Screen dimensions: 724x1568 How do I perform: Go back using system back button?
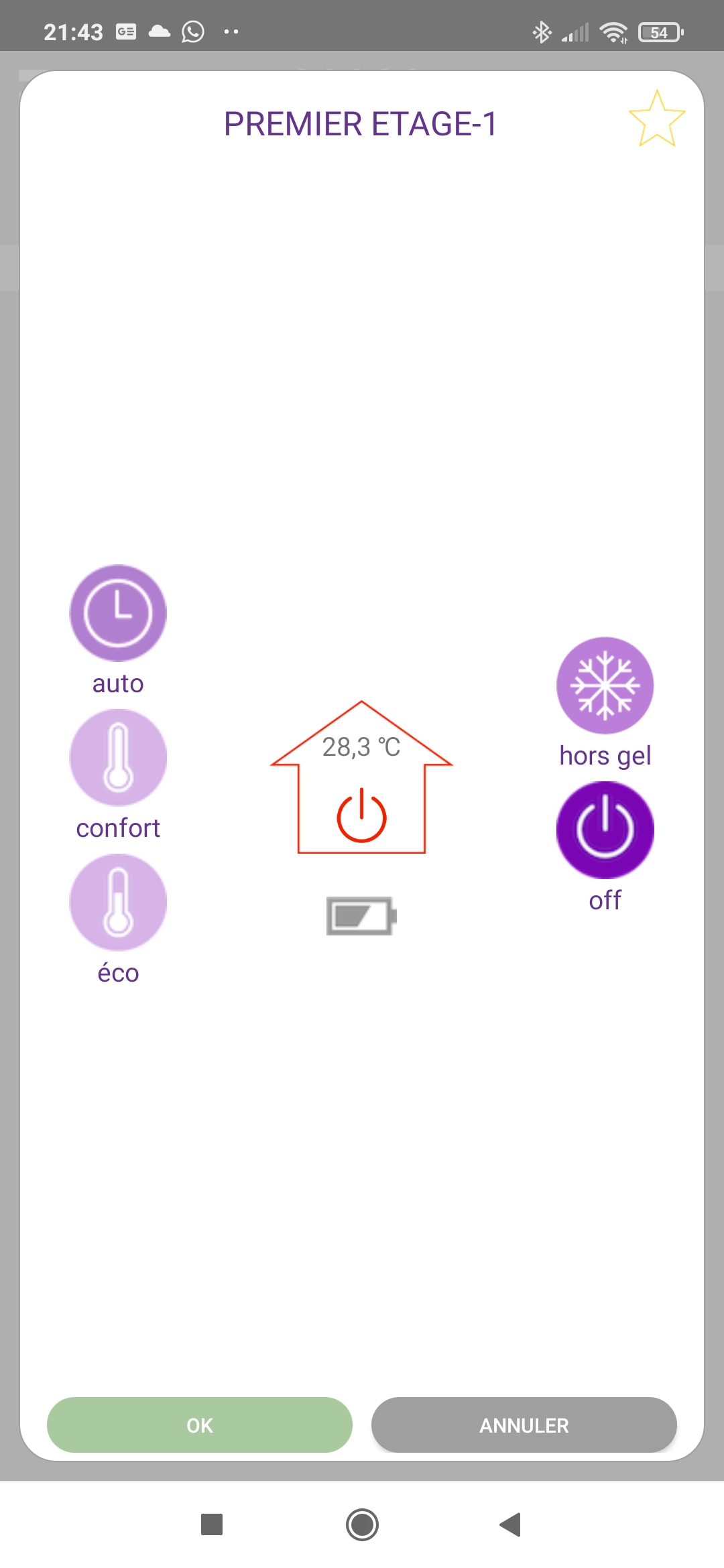510,1524
